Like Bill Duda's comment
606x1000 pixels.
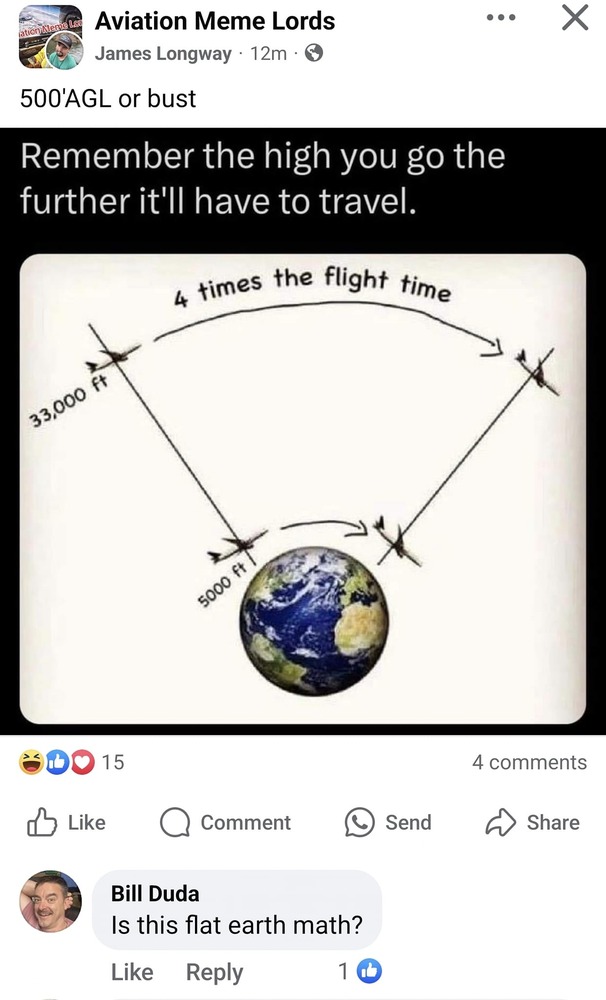tap(131, 971)
